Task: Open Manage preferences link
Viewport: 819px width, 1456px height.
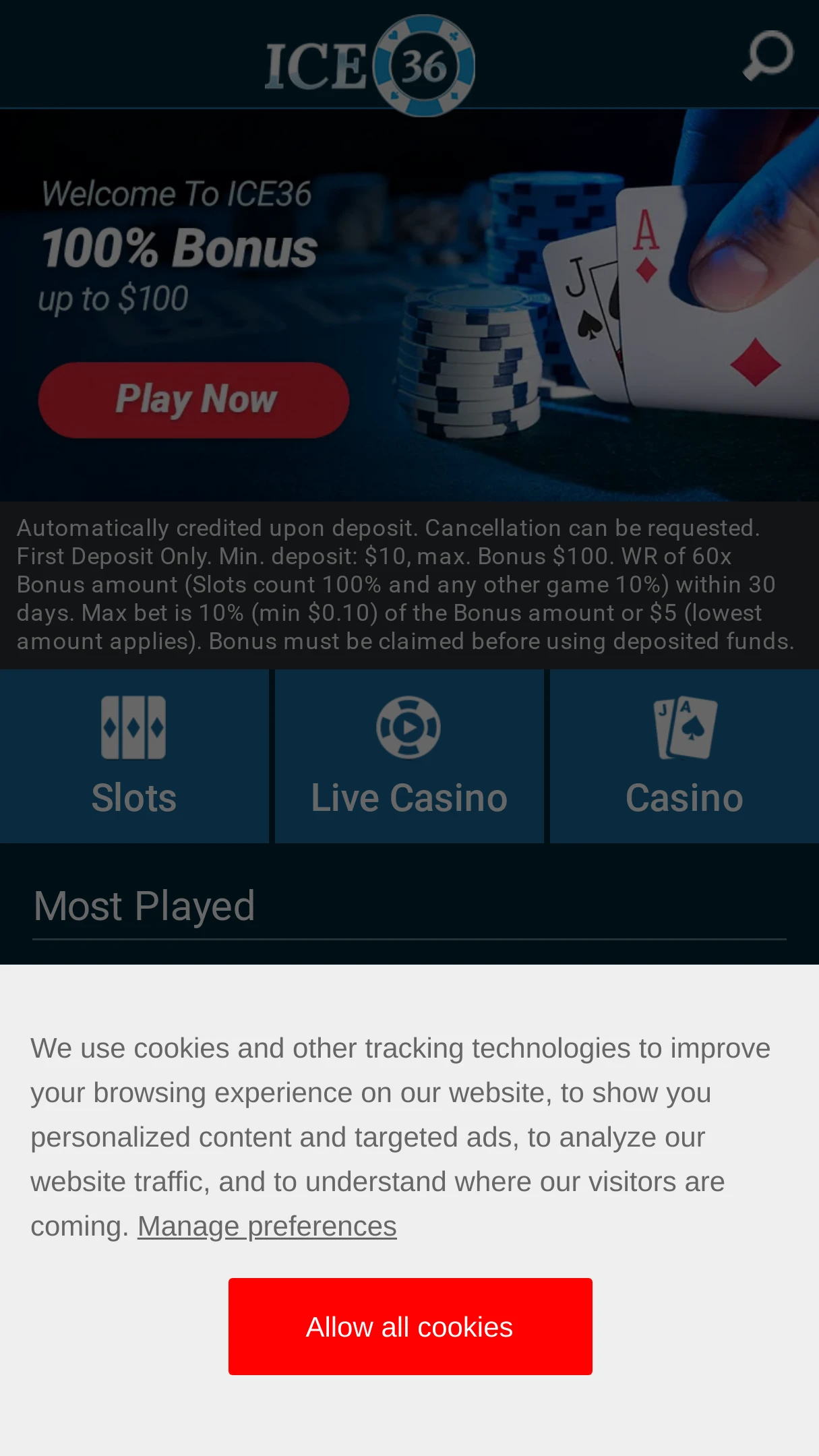Action: click(x=267, y=1226)
